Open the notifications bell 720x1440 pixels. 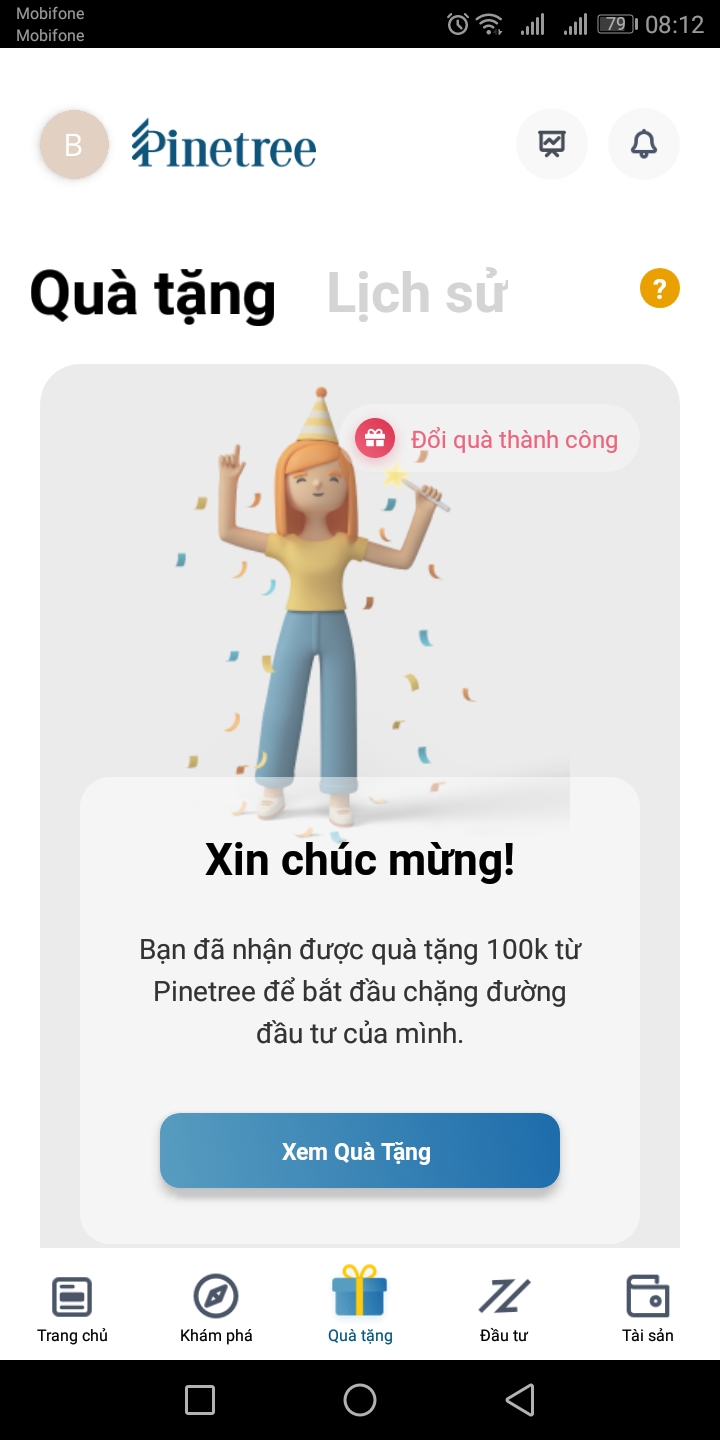pyautogui.click(x=643, y=145)
